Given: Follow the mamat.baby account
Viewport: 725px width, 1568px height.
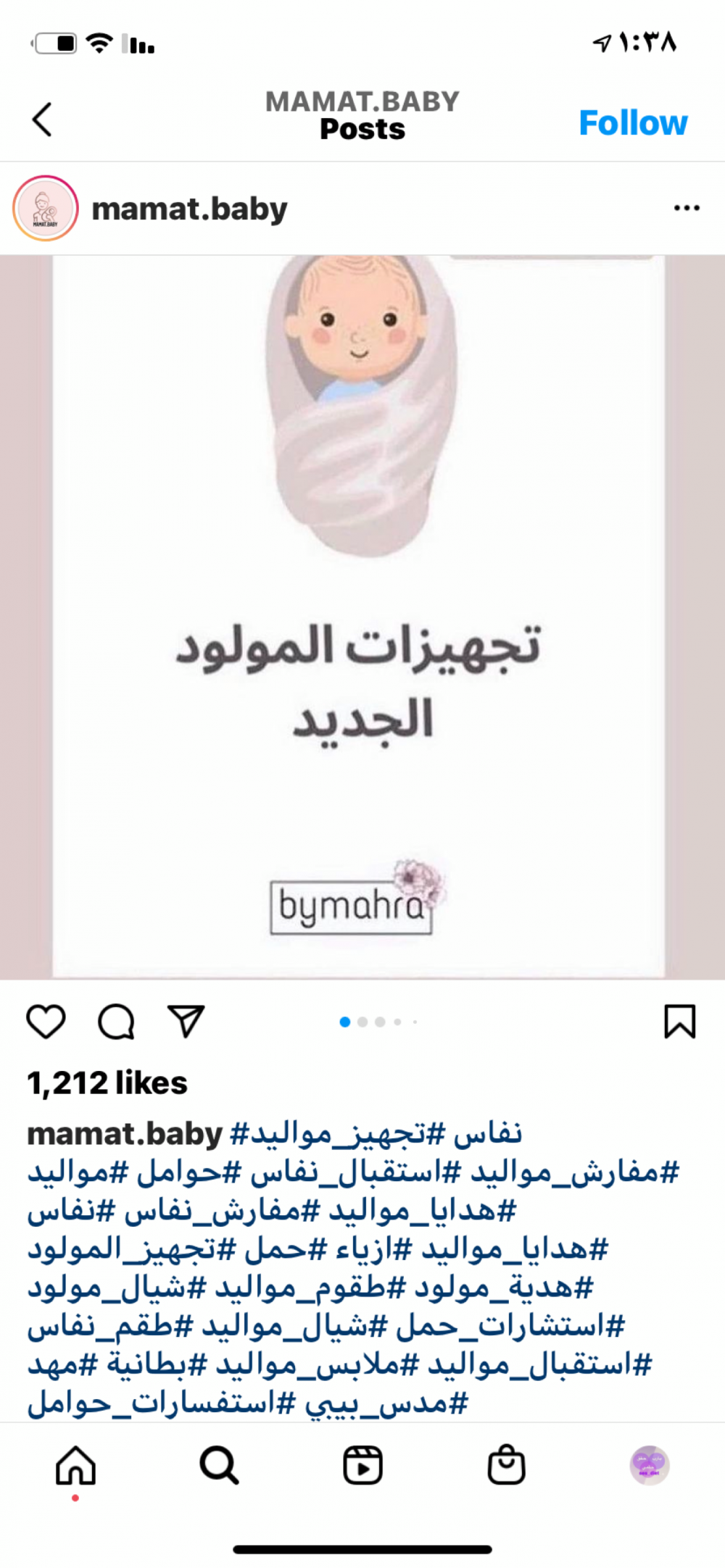Looking at the screenshot, I should coord(632,122).
